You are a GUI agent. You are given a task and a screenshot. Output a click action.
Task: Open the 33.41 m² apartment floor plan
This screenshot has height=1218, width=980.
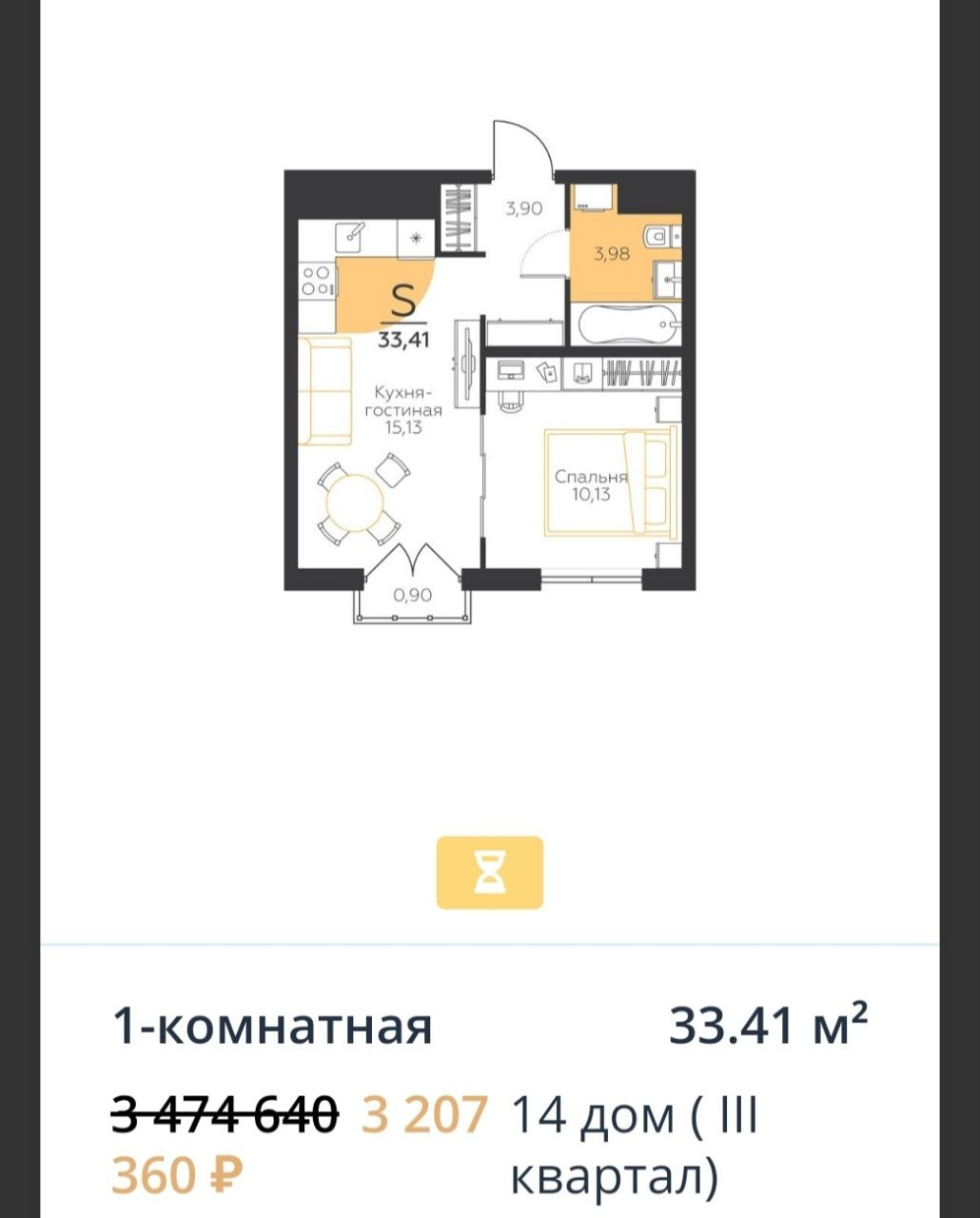(490, 372)
